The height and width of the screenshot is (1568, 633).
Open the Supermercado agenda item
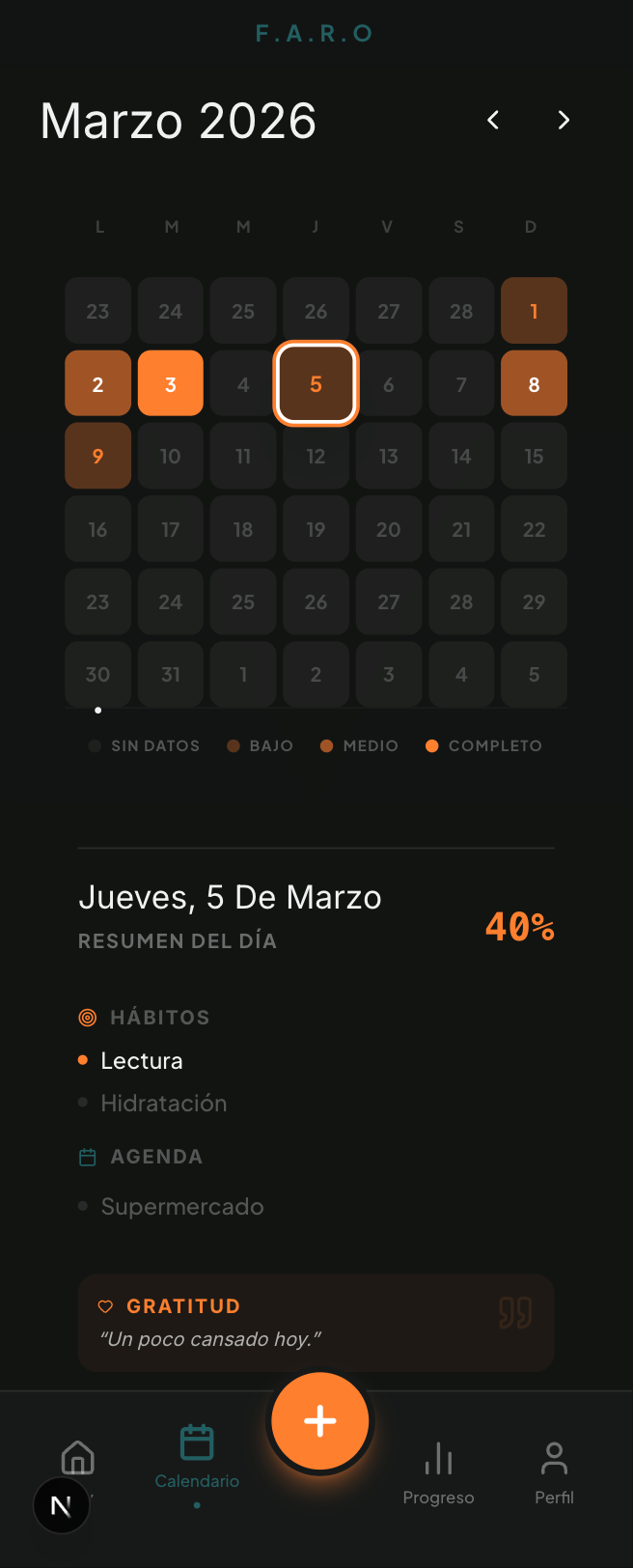pos(182,1206)
